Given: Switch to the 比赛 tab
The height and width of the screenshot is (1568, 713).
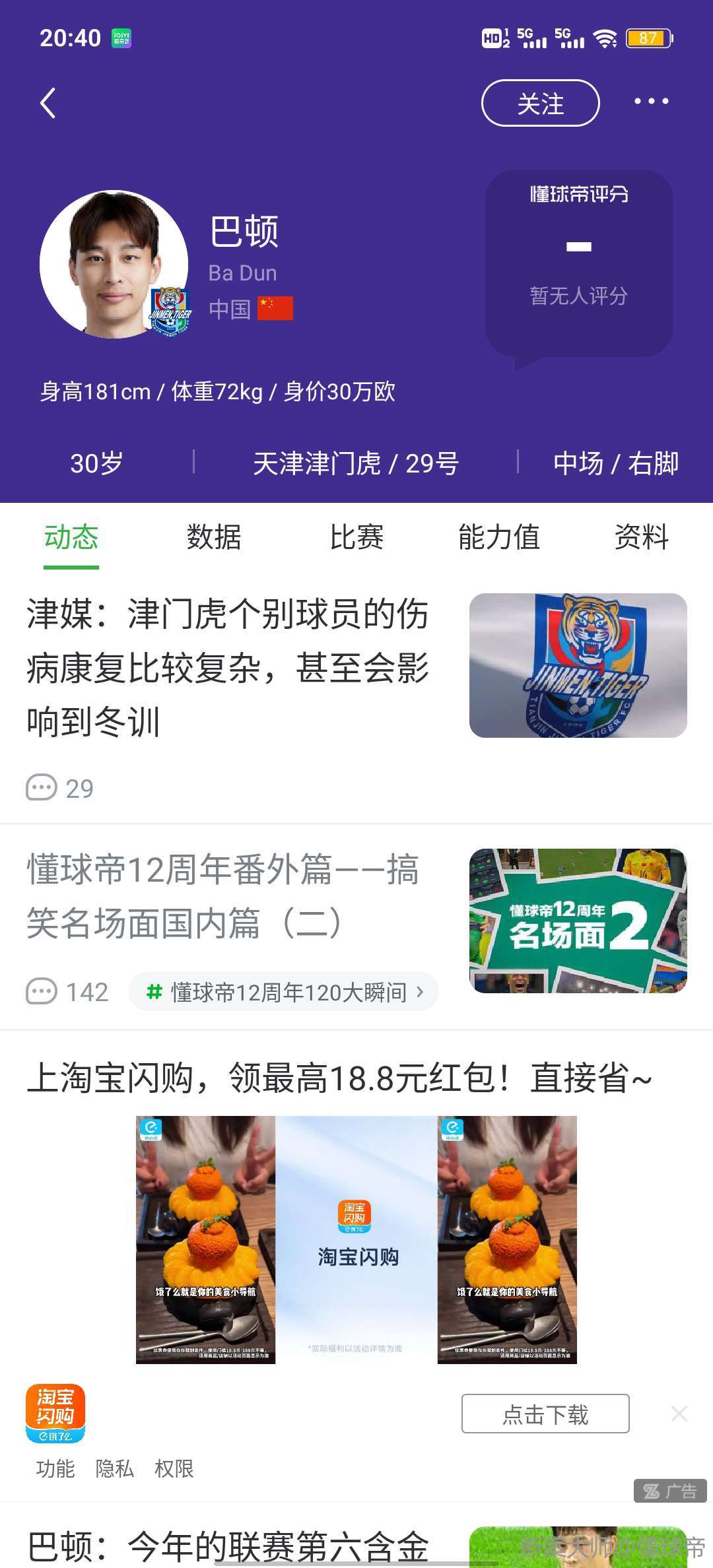Looking at the screenshot, I should (356, 537).
